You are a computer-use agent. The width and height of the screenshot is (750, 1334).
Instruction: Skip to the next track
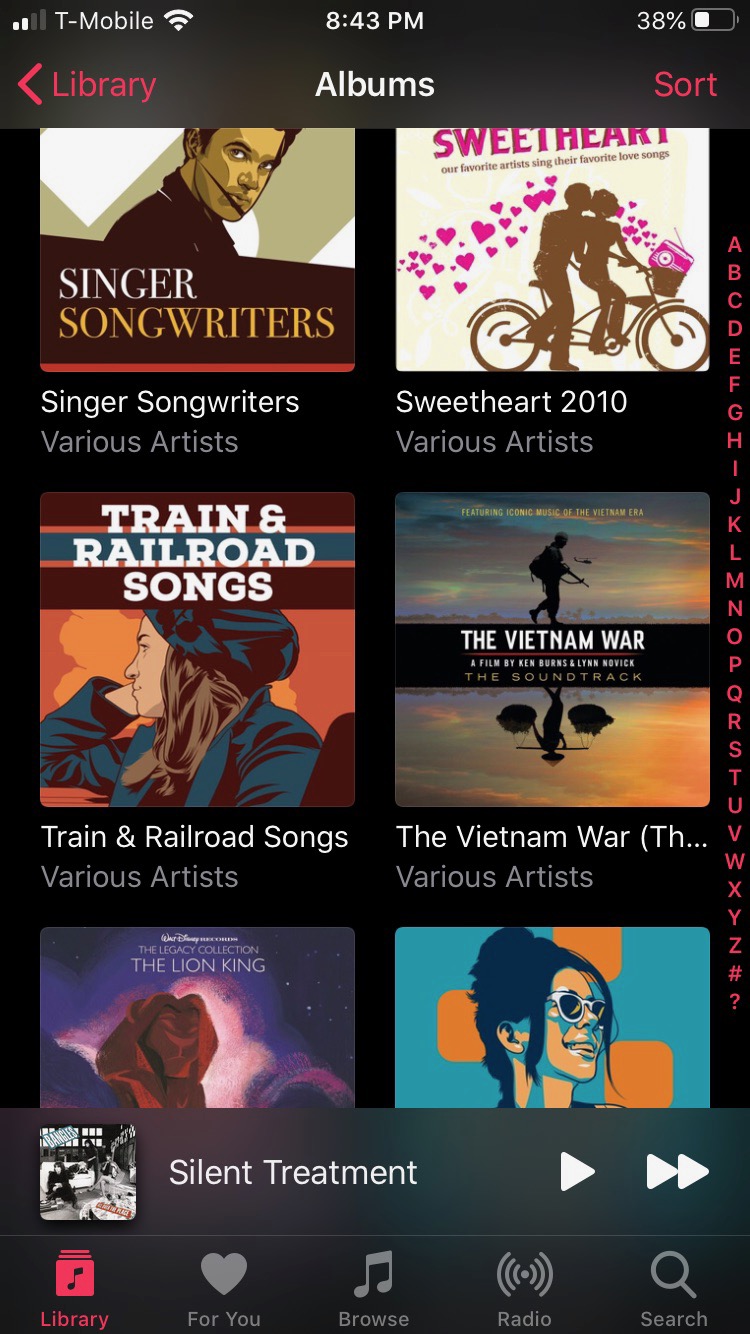coord(677,1172)
